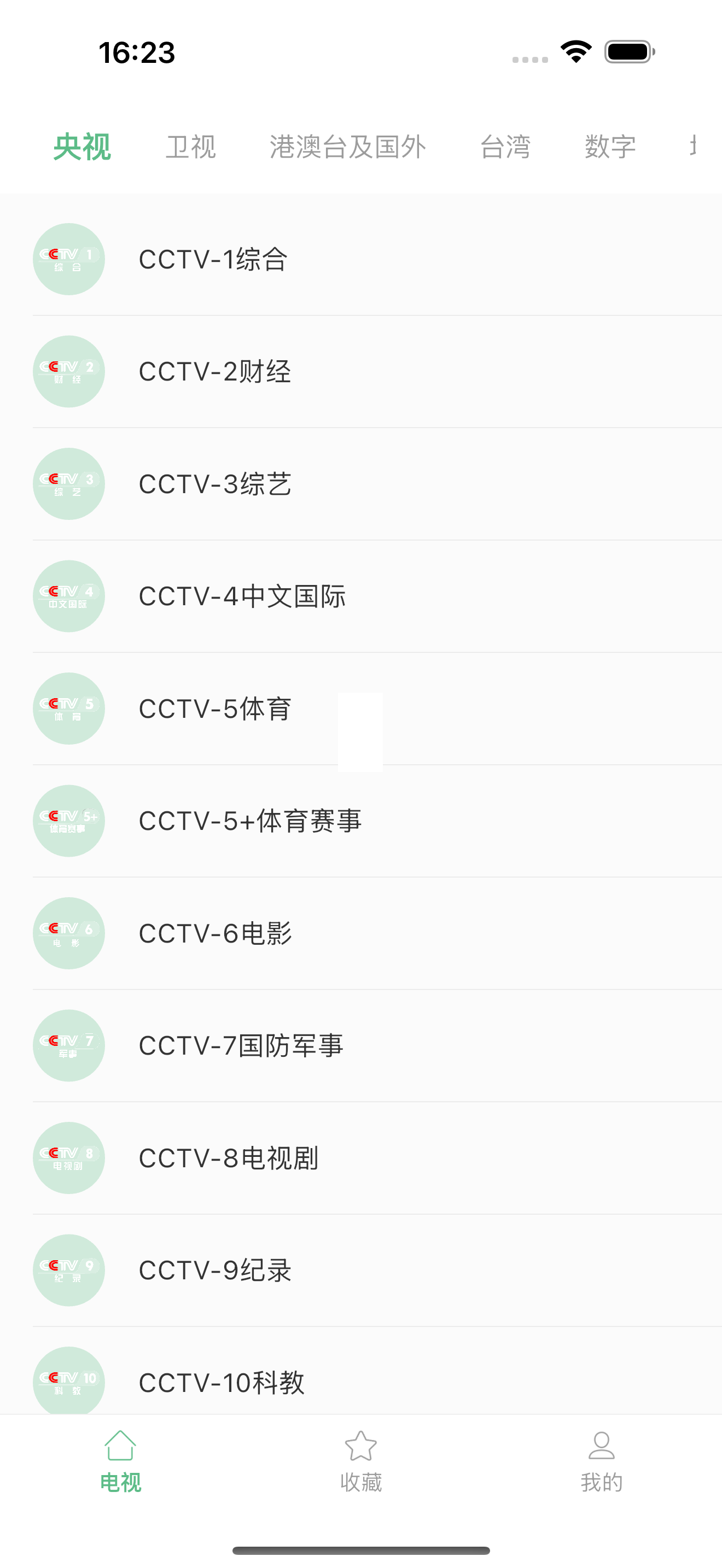The height and width of the screenshot is (1568, 722).
Task: Open CCTV-3综艺 channel
Action: click(361, 484)
